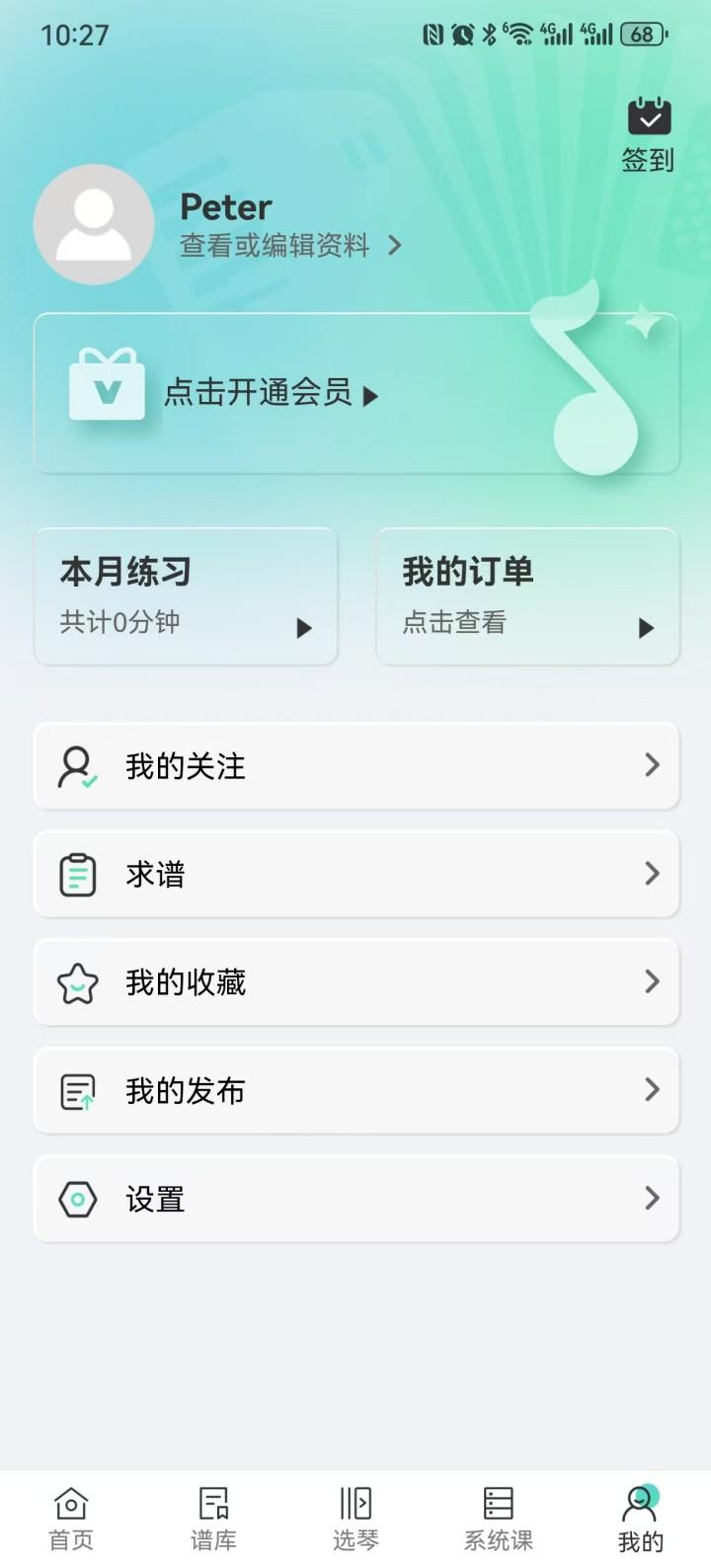Tap the arrow on the 本月练习 card
This screenshot has height=1568, width=711.
pyautogui.click(x=304, y=628)
